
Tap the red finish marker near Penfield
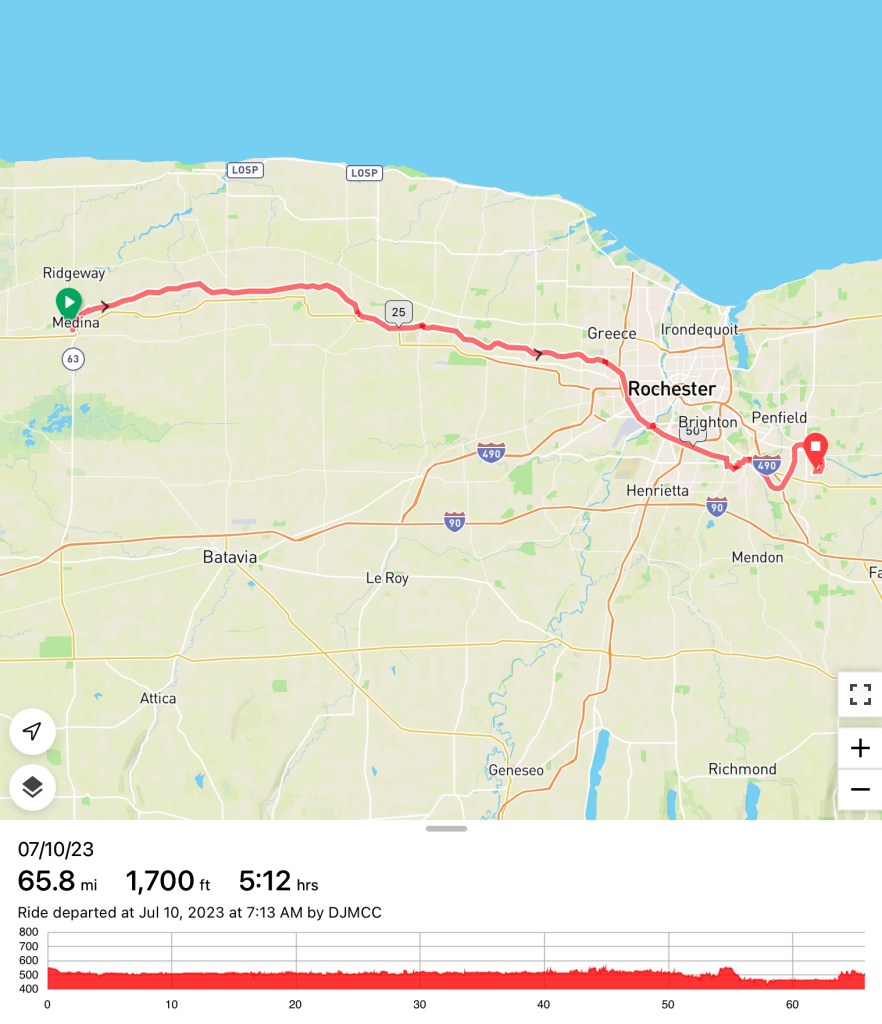tap(815, 447)
